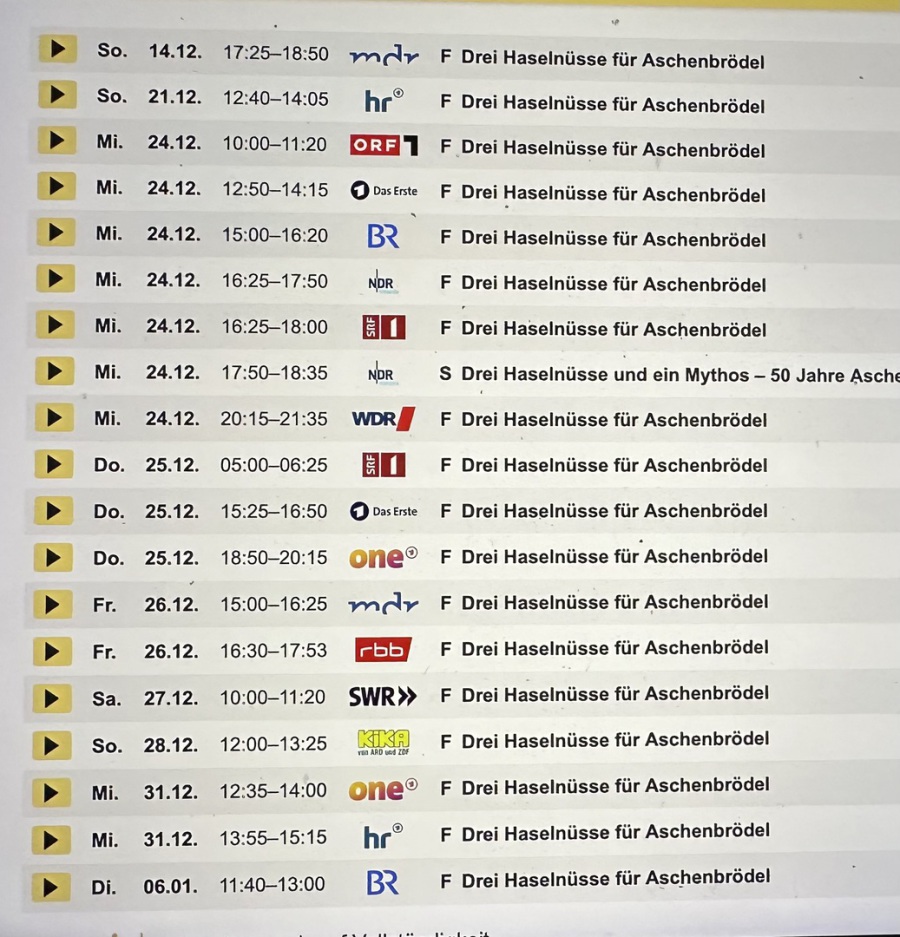900x937 pixels.
Task: Open 'Drei Haselnüsse und ein Mythos' on NDR
Action: 54,371
